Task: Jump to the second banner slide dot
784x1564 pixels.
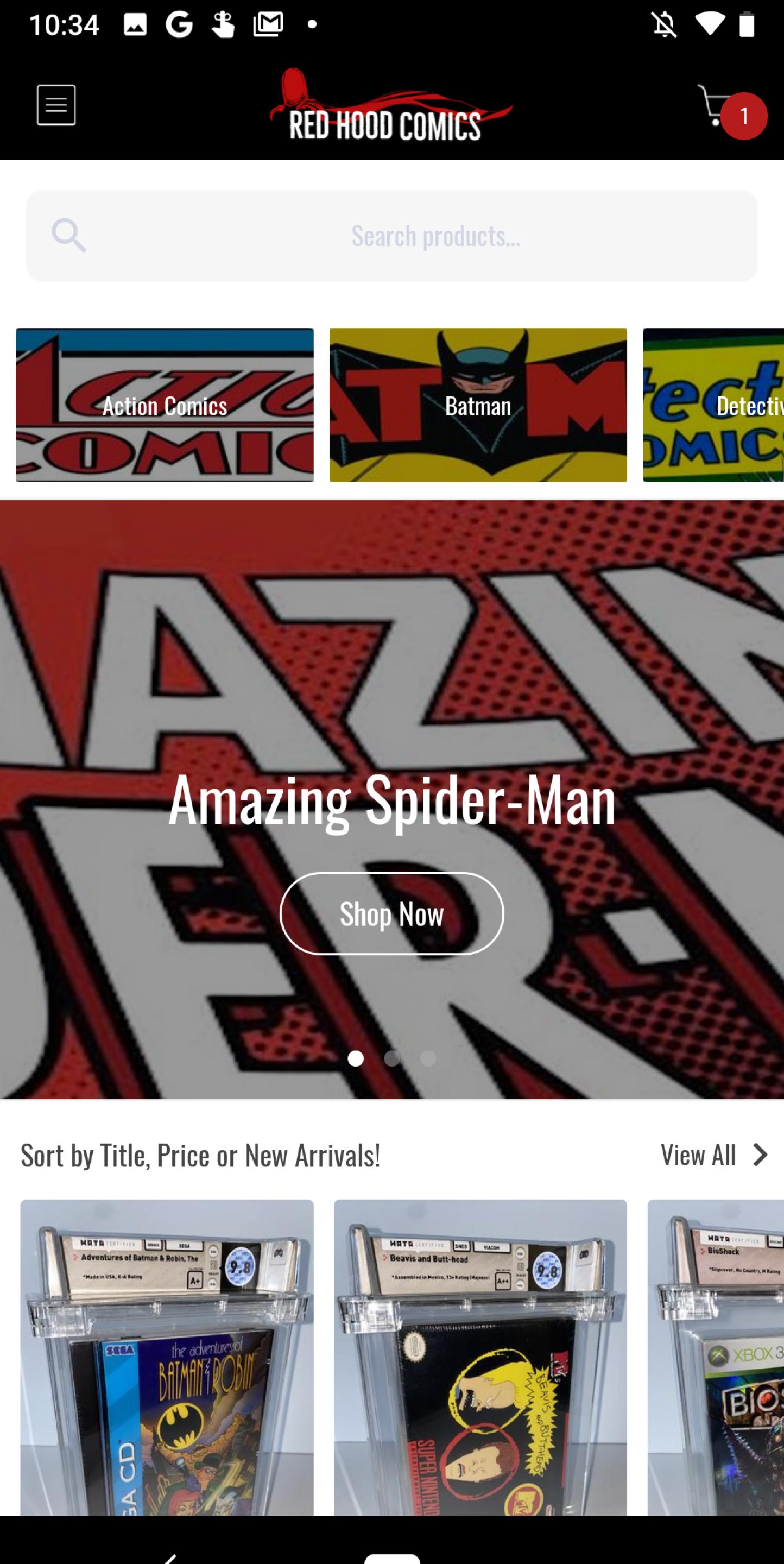Action: [392, 1058]
